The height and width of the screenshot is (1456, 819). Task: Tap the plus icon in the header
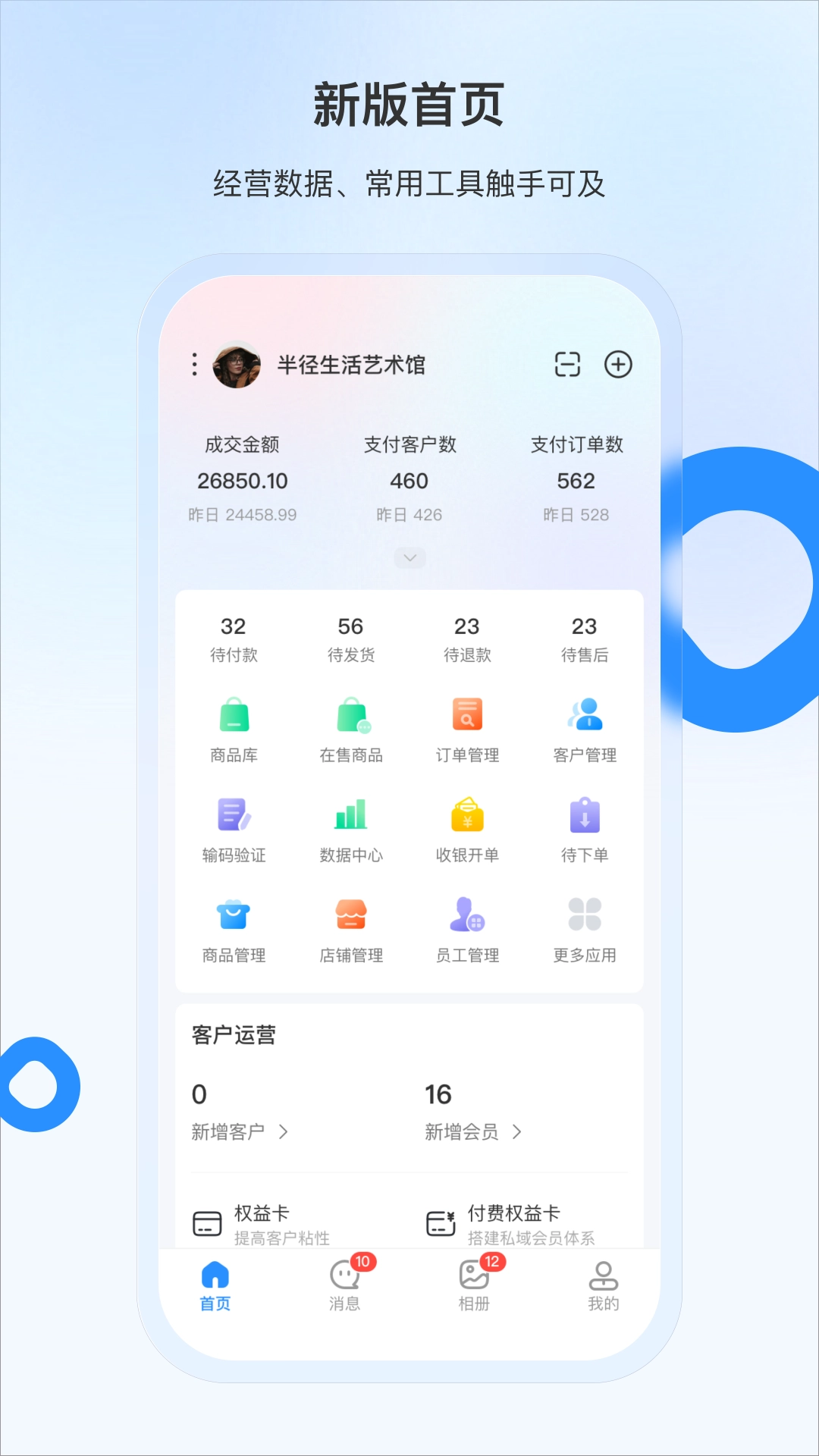[619, 365]
